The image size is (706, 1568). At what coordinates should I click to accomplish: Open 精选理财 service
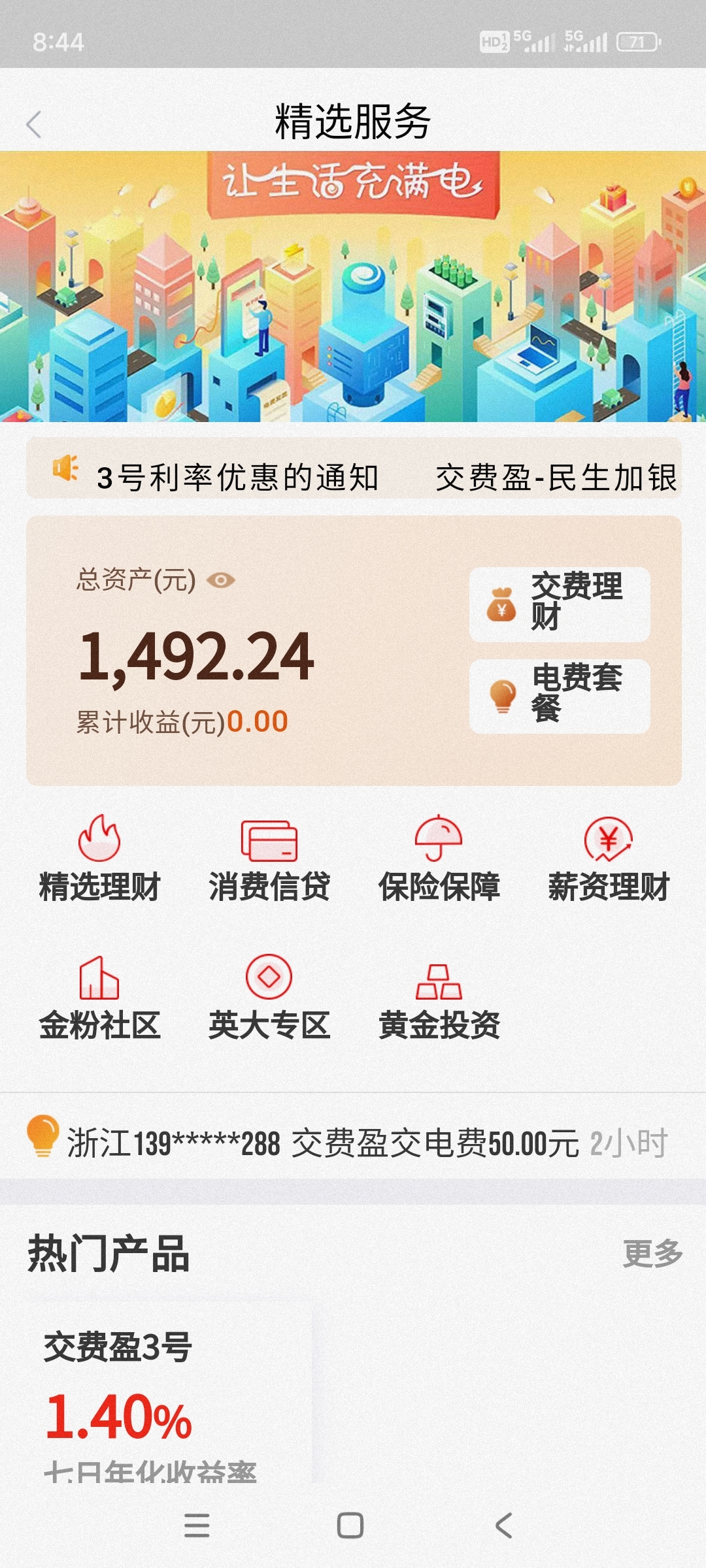(x=99, y=858)
